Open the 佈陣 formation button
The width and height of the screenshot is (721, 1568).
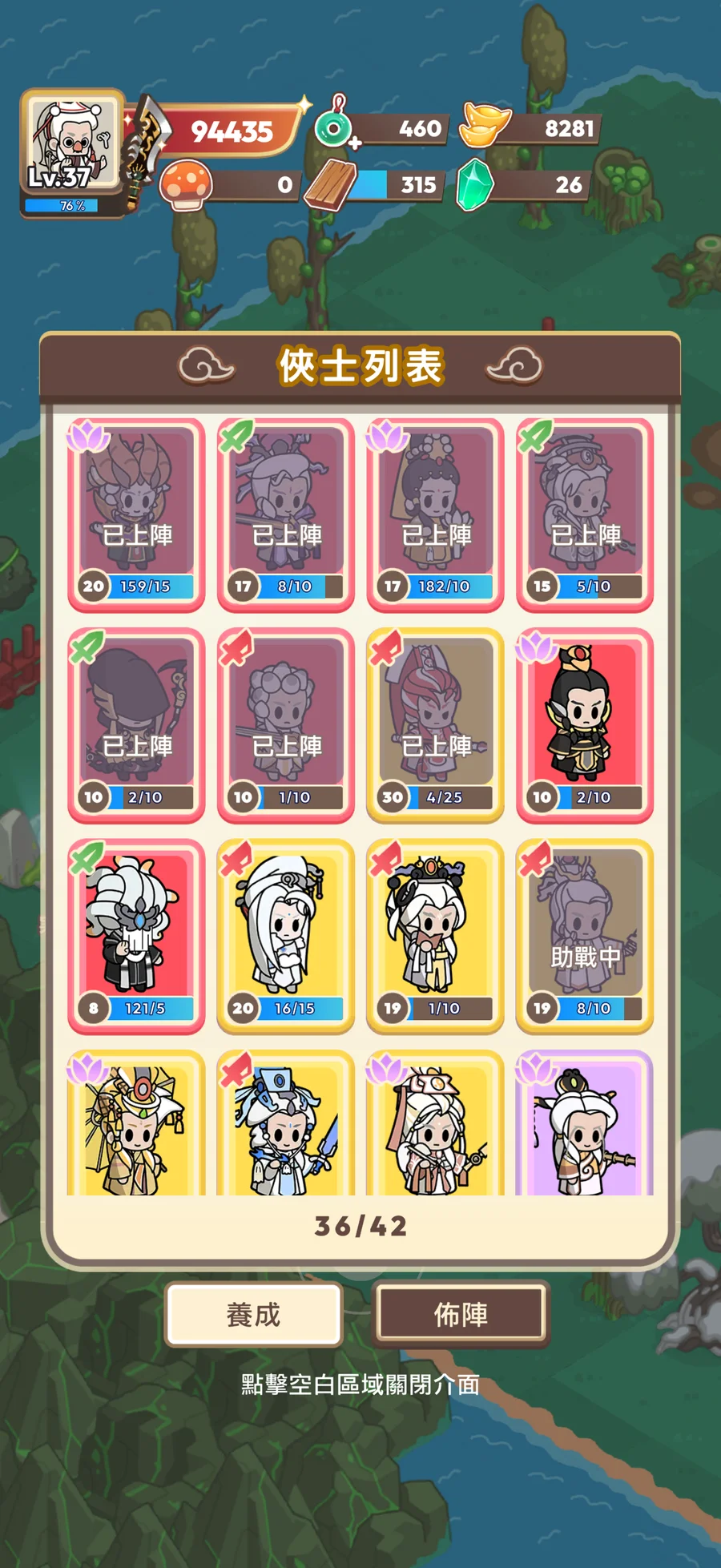(461, 1314)
